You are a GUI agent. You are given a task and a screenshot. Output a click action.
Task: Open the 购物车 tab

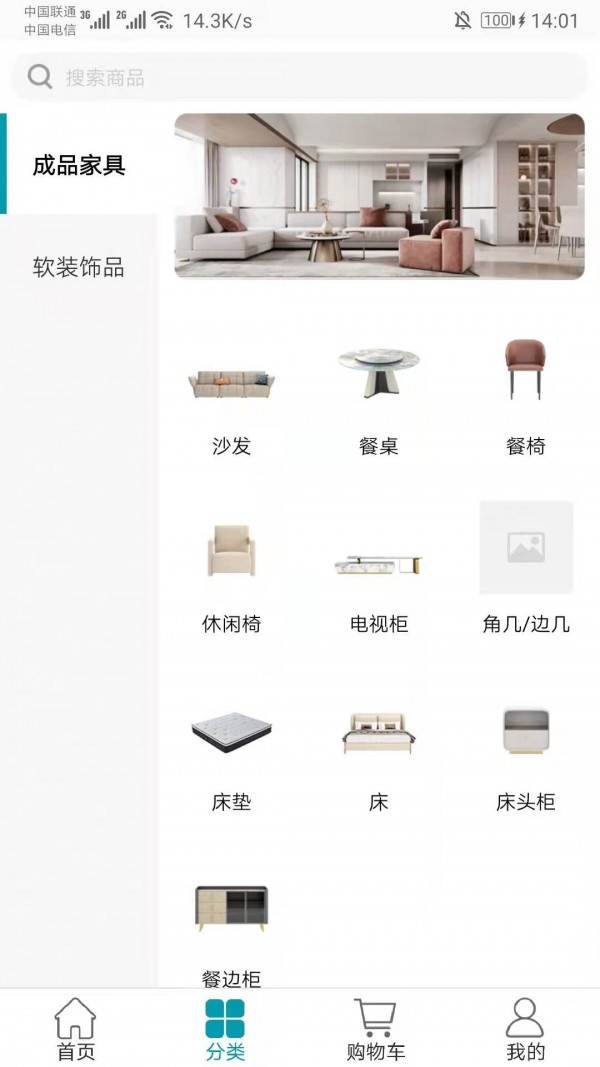tap(375, 1029)
